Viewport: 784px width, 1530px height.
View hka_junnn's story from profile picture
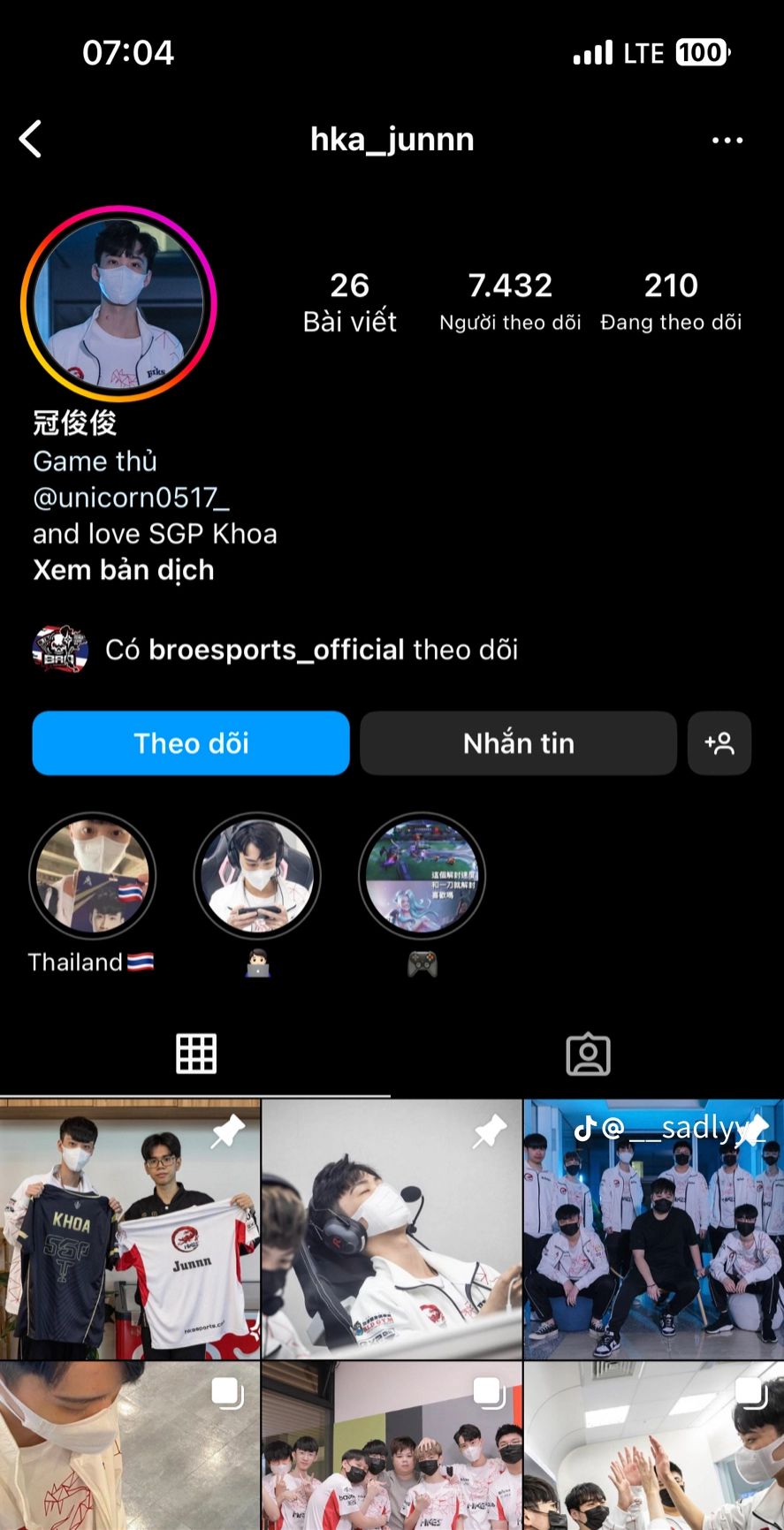118,303
